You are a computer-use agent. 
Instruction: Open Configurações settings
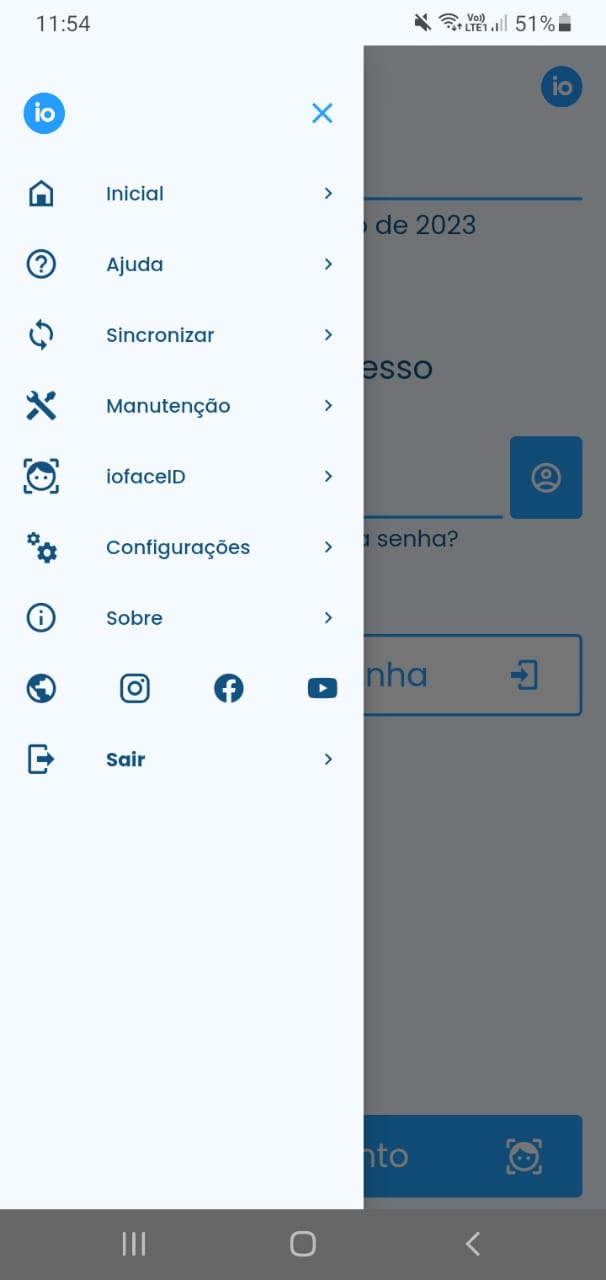(x=180, y=548)
